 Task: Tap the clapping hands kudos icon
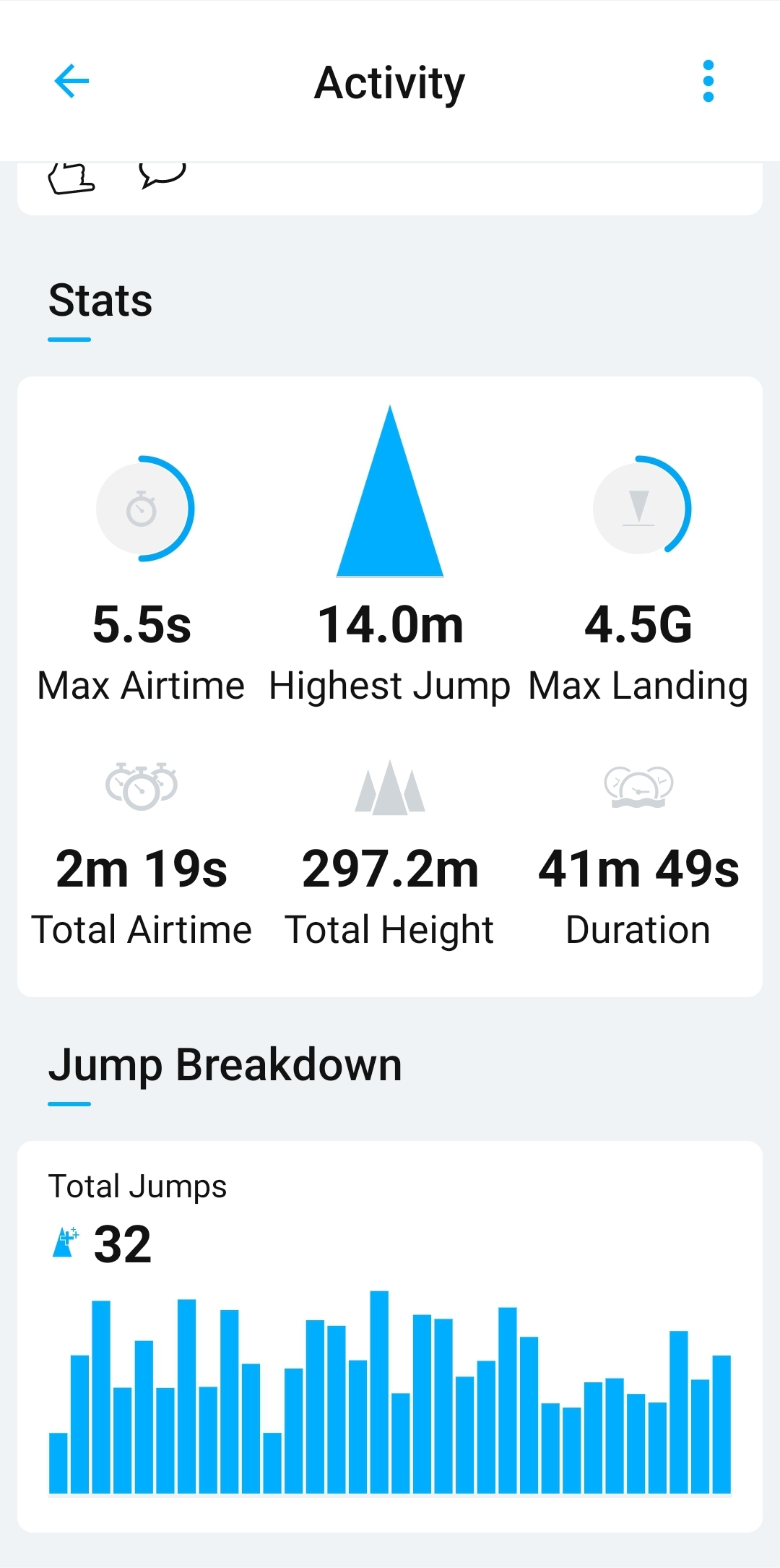pos(71,178)
